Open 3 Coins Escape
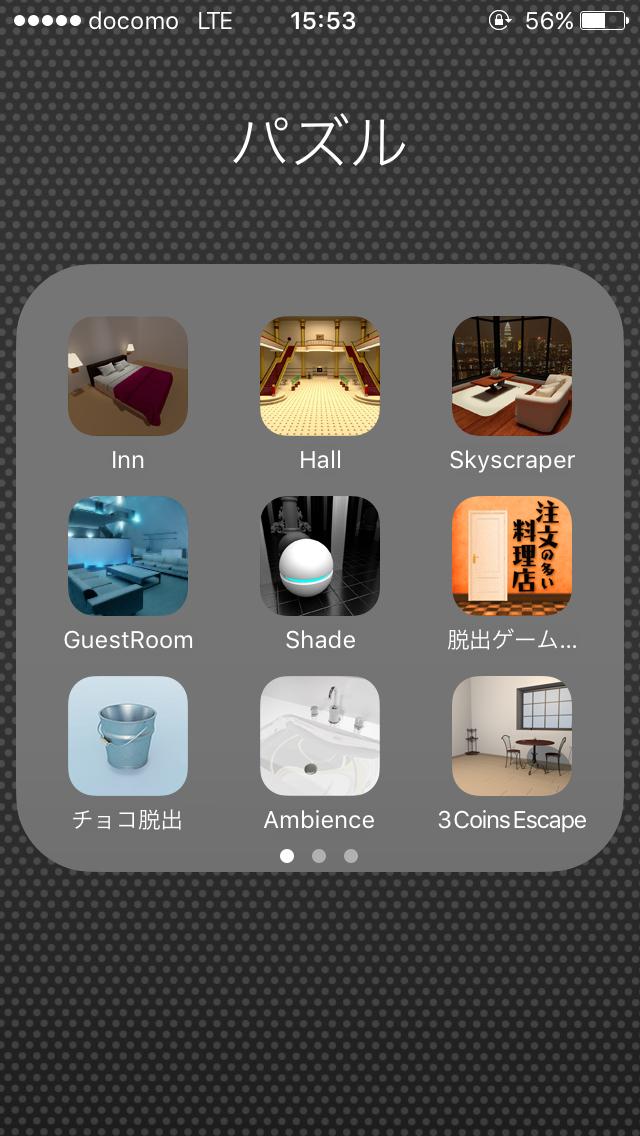The image size is (640, 1136). [x=512, y=736]
